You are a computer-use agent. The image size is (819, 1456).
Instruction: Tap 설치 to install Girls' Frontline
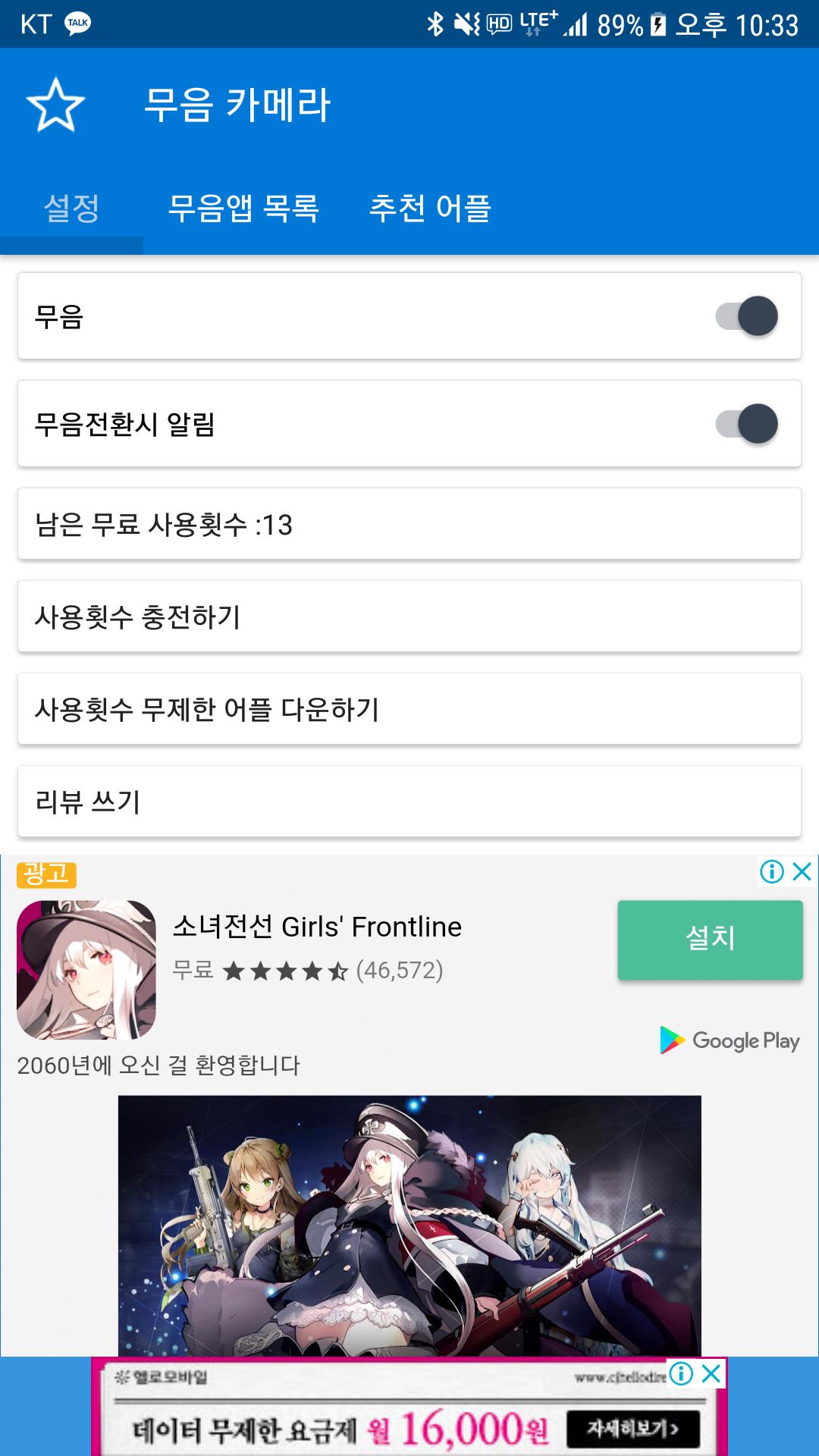(x=710, y=940)
